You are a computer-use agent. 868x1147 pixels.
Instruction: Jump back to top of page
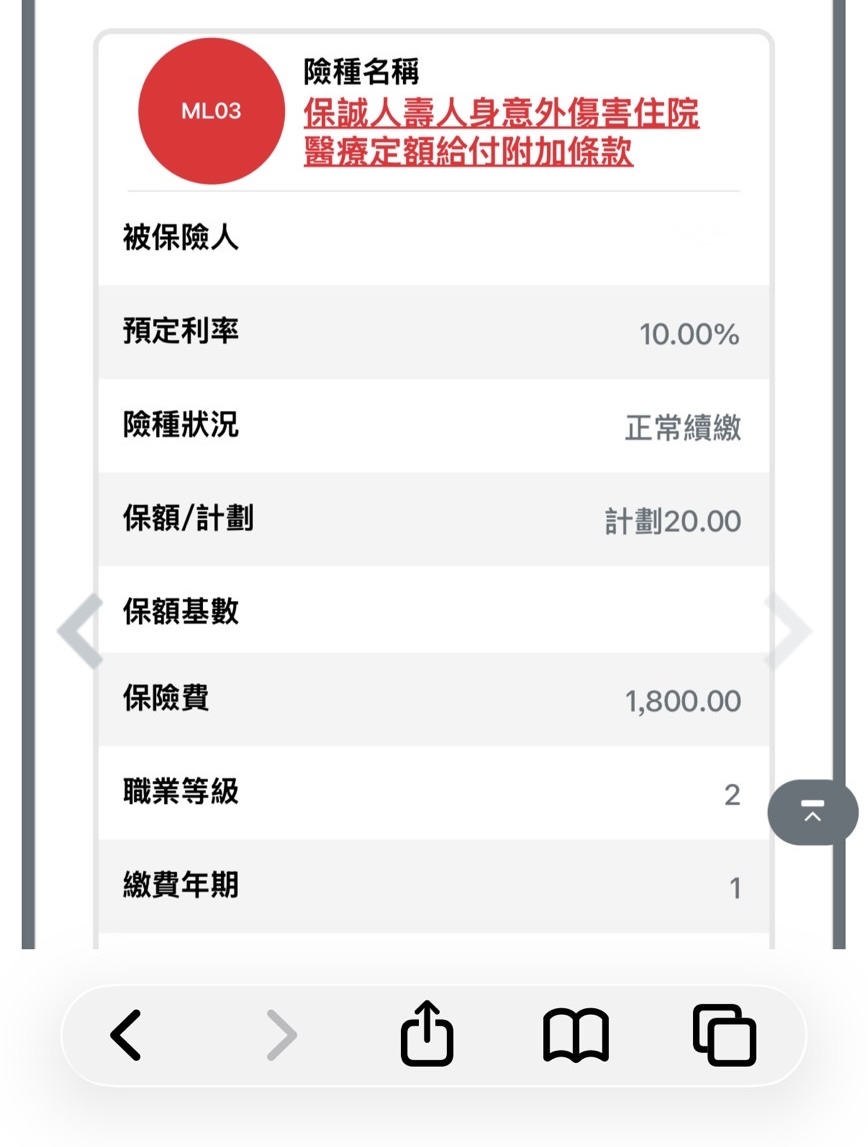[812, 812]
